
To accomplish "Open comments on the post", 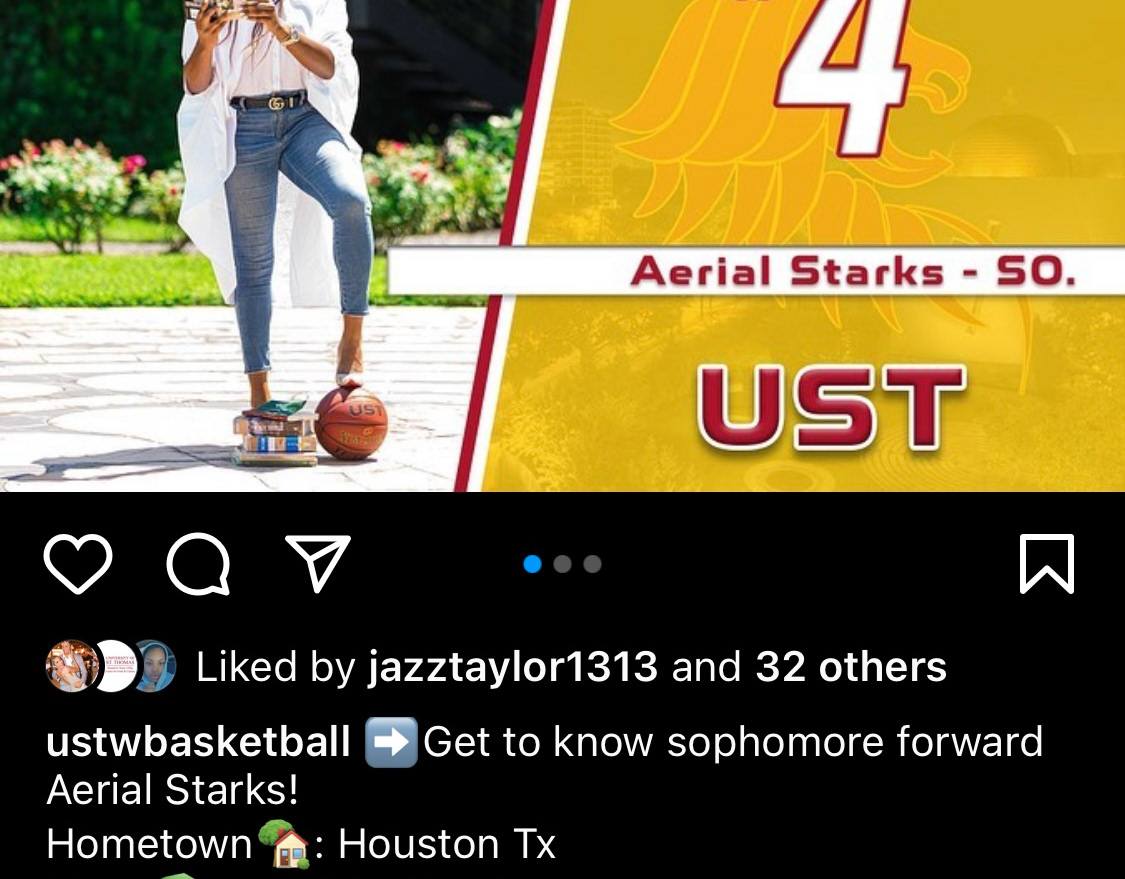I will pyautogui.click(x=198, y=564).
